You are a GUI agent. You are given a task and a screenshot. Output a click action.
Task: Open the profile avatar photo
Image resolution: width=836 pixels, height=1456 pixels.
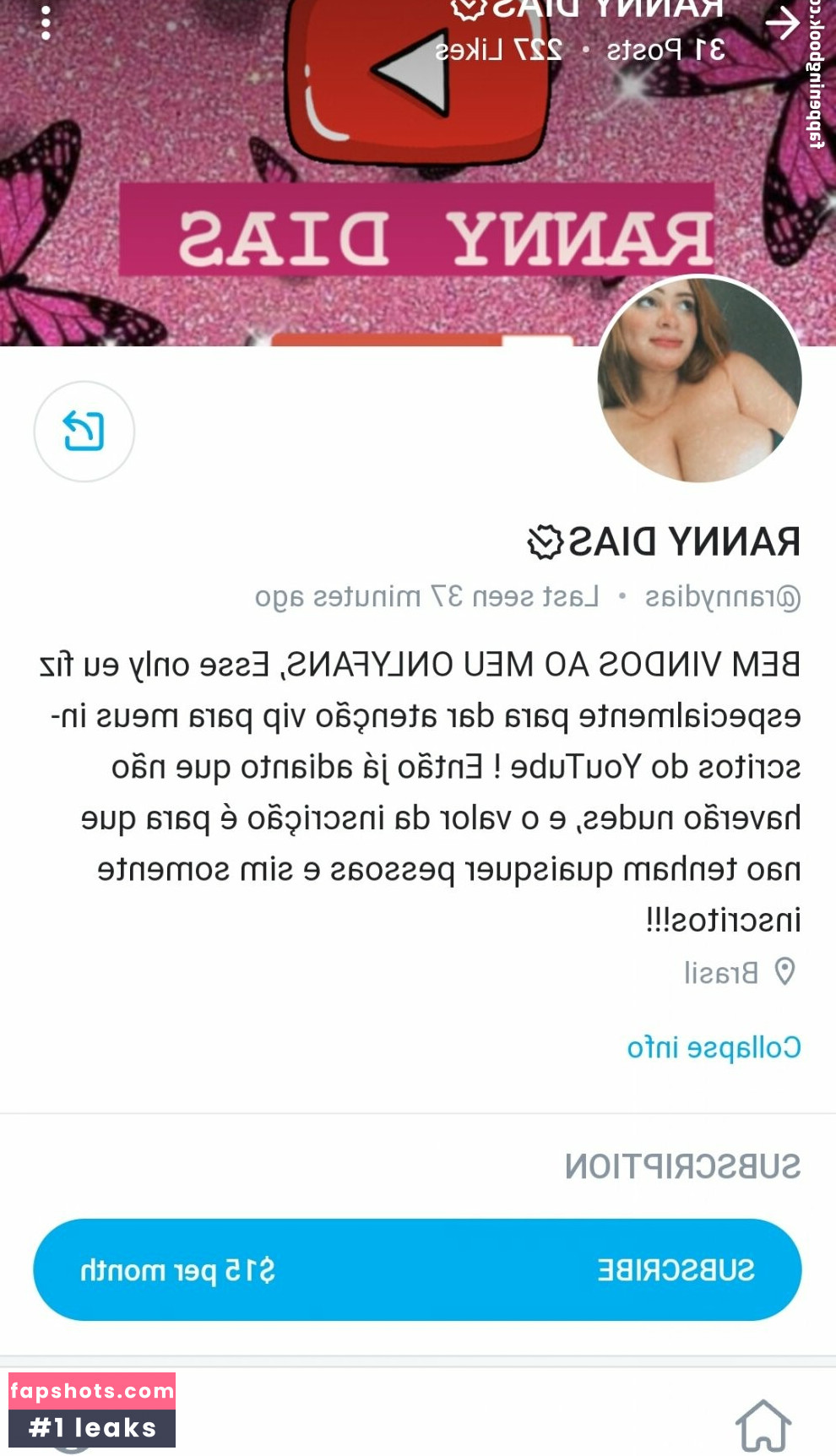[x=699, y=380]
